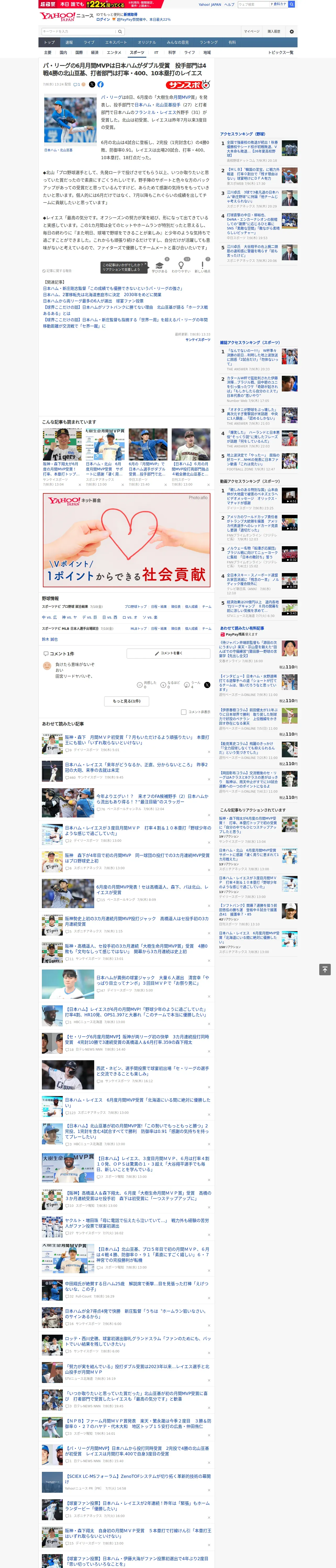This screenshot has height=1568, width=336.
Task: Share article on Facebook
Action: click(x=101, y=85)
